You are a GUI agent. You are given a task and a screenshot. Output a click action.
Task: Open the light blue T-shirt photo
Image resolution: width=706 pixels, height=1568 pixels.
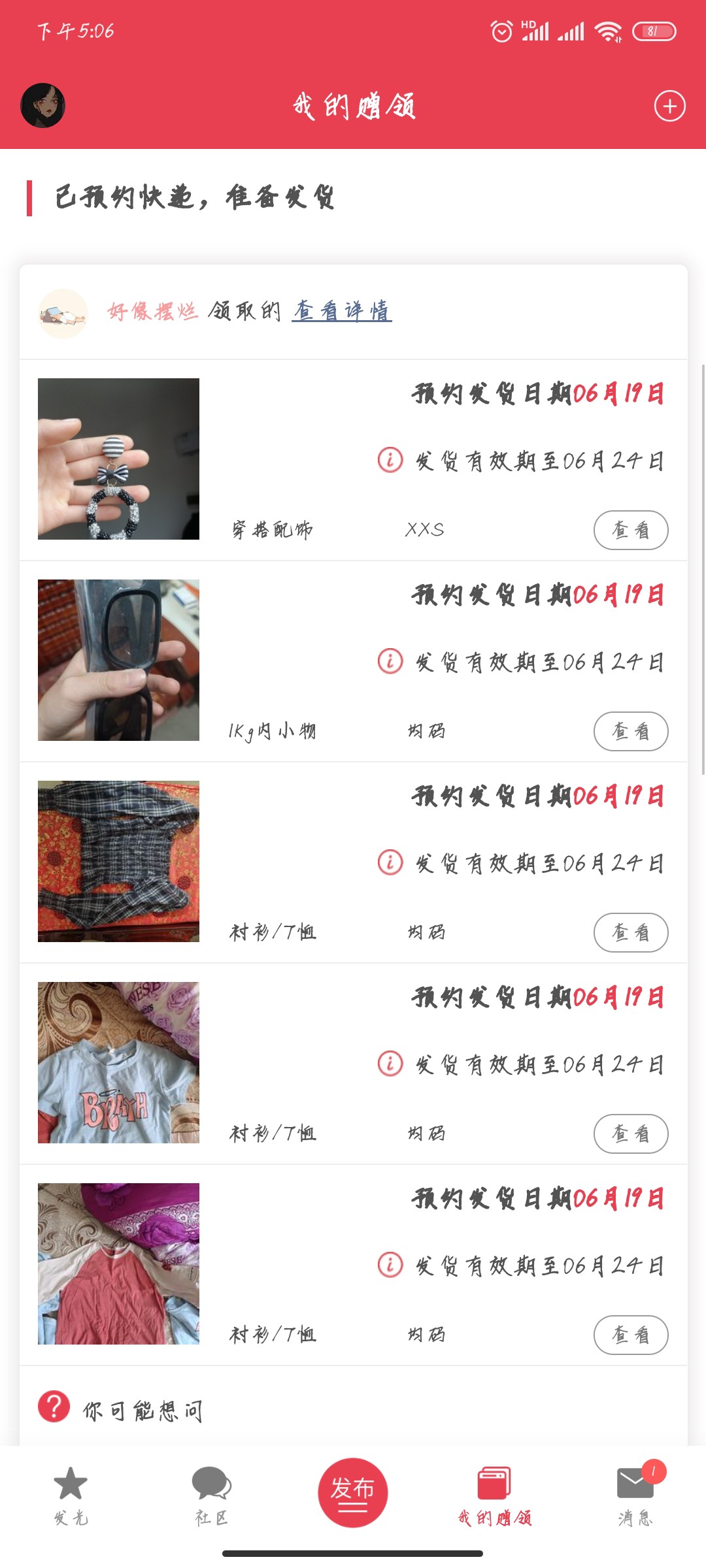pos(118,1062)
